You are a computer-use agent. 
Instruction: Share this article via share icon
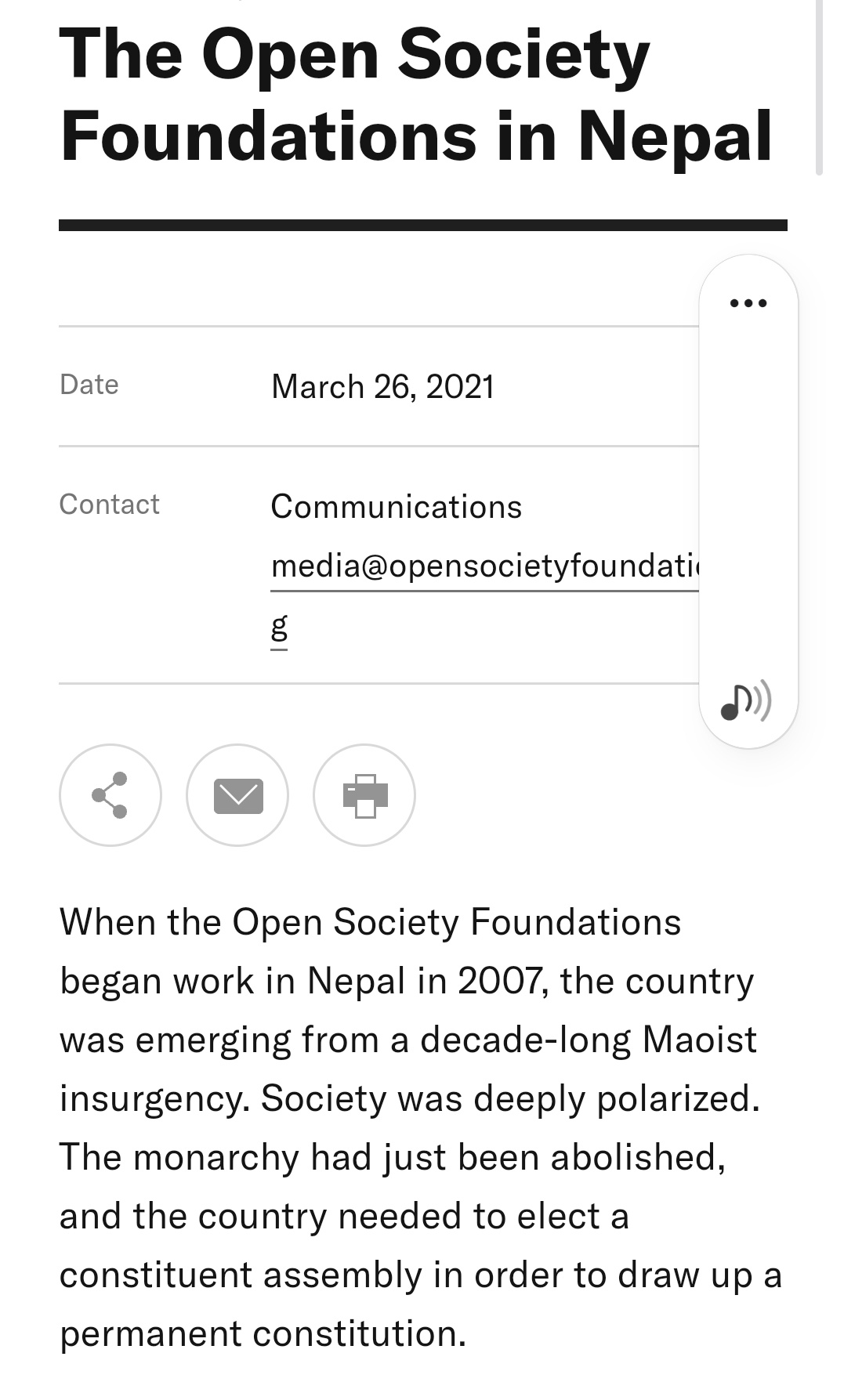110,795
